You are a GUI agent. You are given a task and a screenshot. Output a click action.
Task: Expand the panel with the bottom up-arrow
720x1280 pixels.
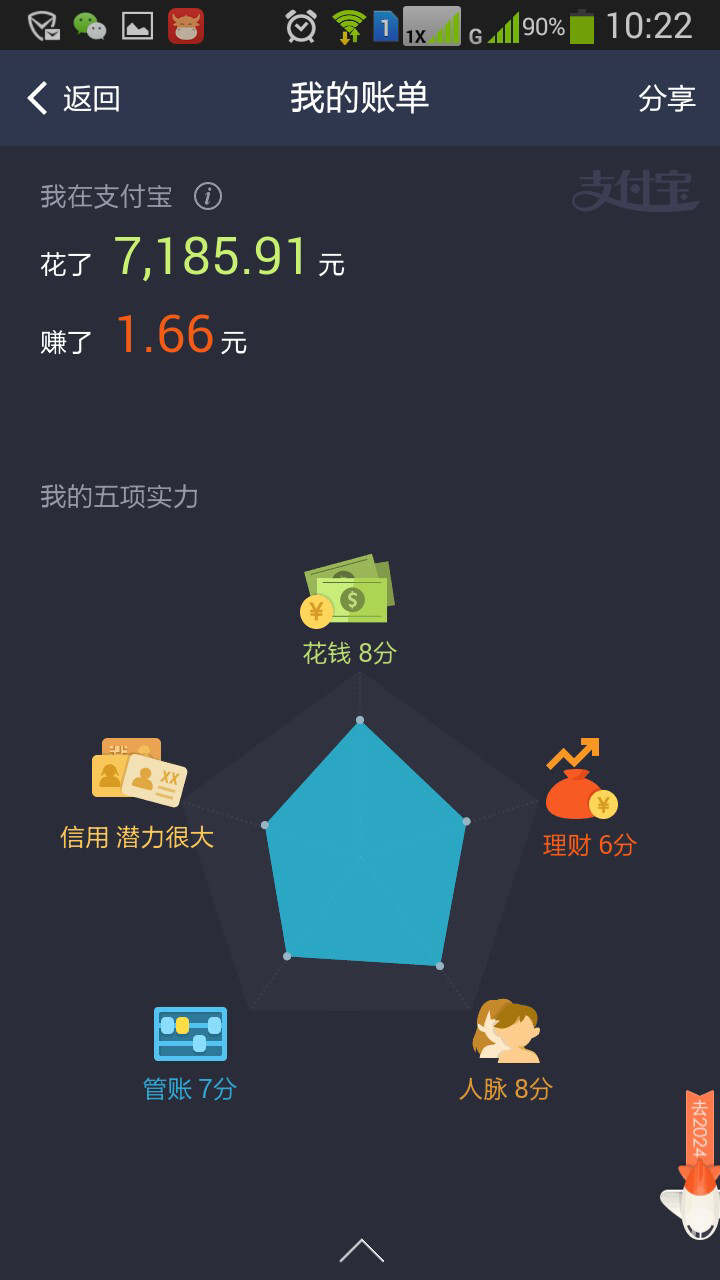coord(361,1250)
